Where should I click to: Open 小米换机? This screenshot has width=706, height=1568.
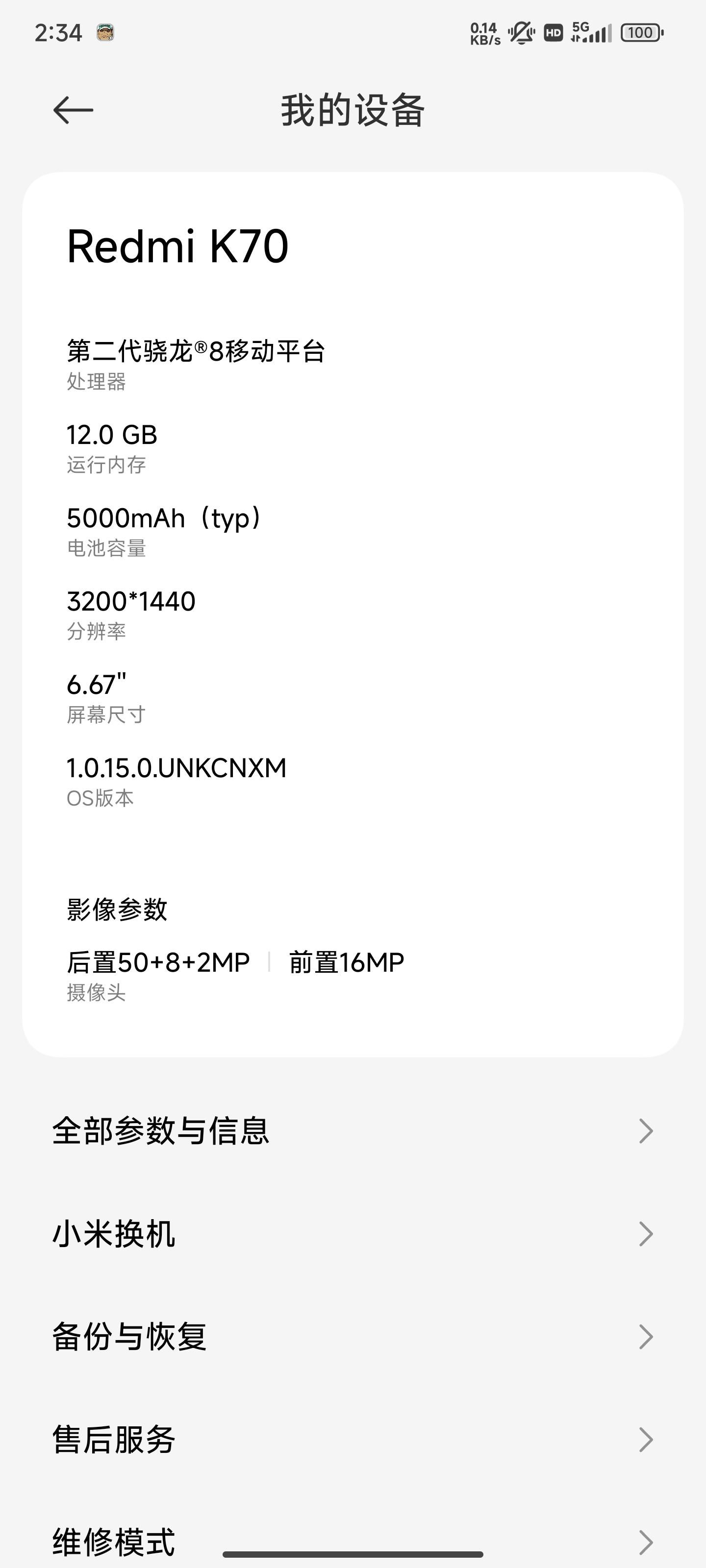353,1234
